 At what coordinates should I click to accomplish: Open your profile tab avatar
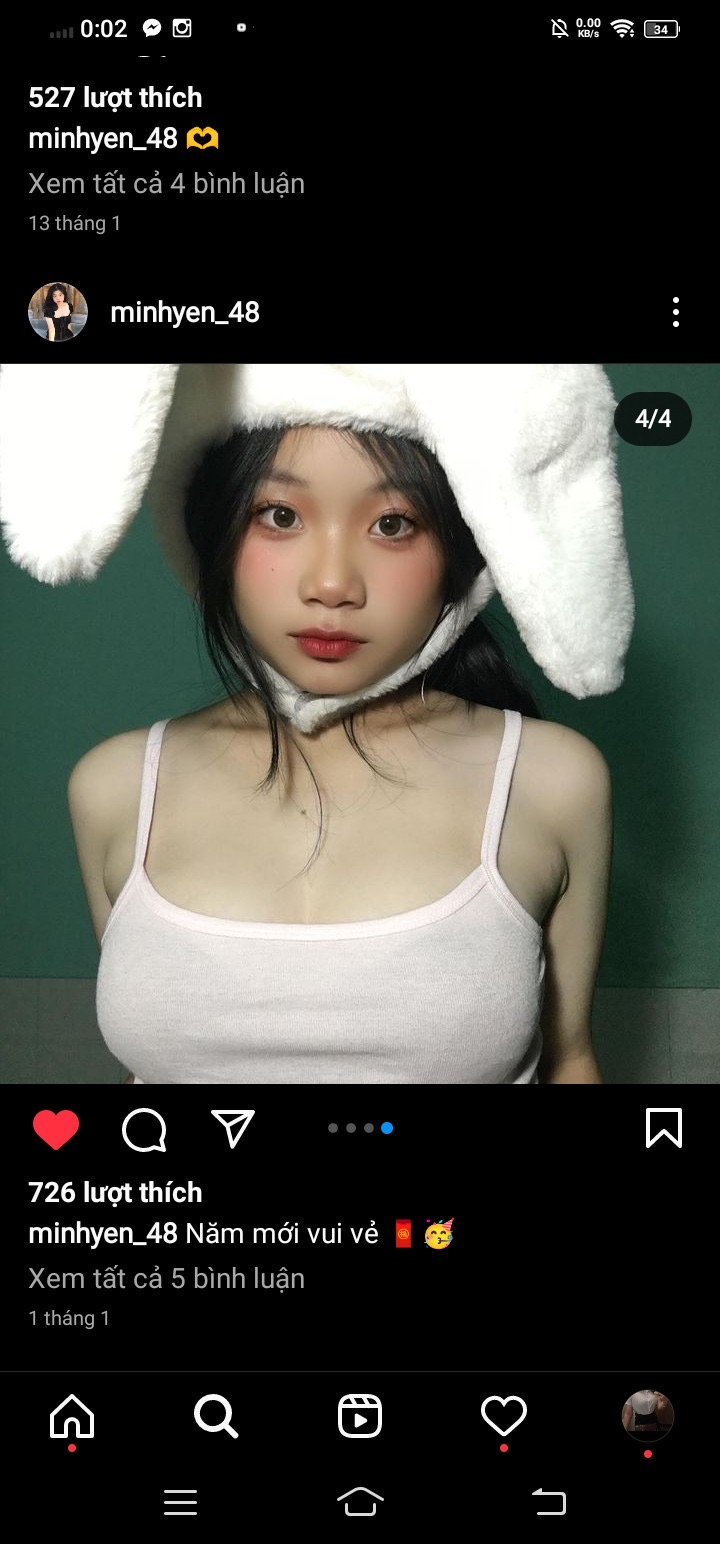[x=648, y=1415]
